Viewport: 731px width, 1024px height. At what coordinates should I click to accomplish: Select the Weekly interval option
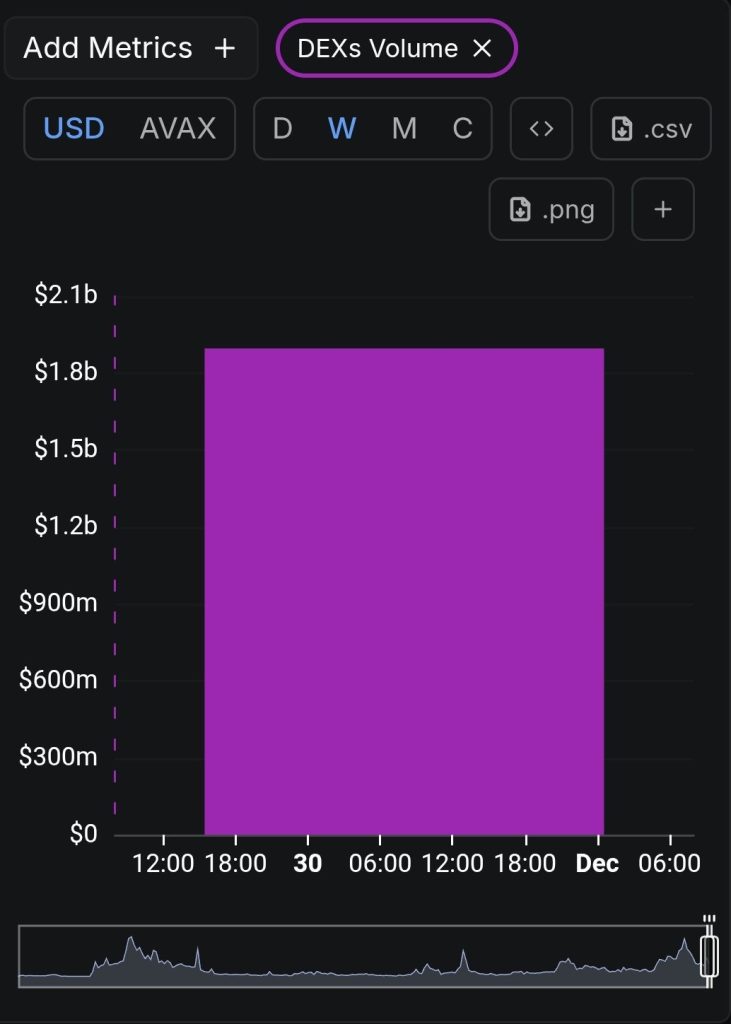pyautogui.click(x=343, y=128)
